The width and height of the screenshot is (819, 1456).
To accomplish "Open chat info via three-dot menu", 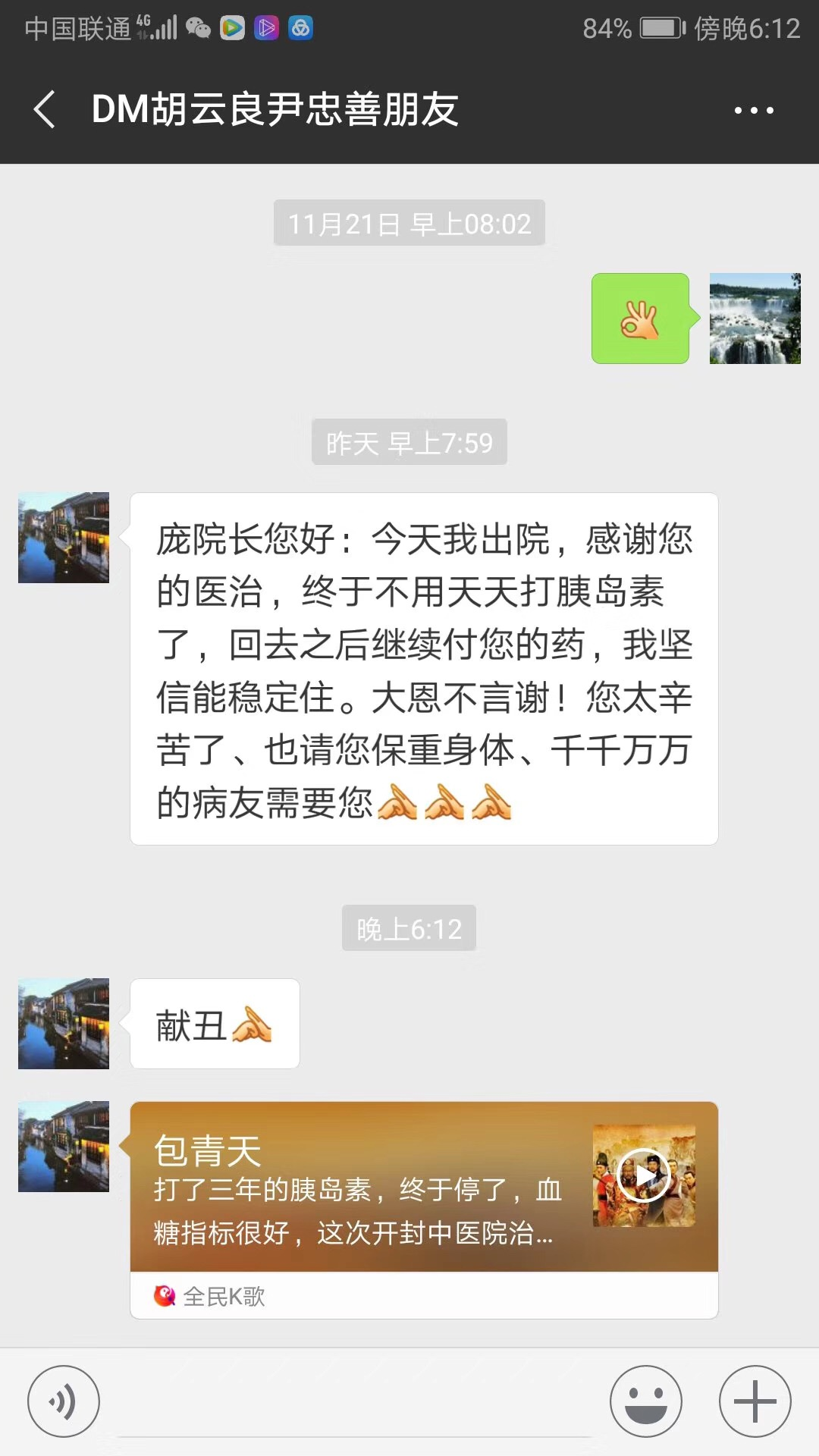I will 754,111.
